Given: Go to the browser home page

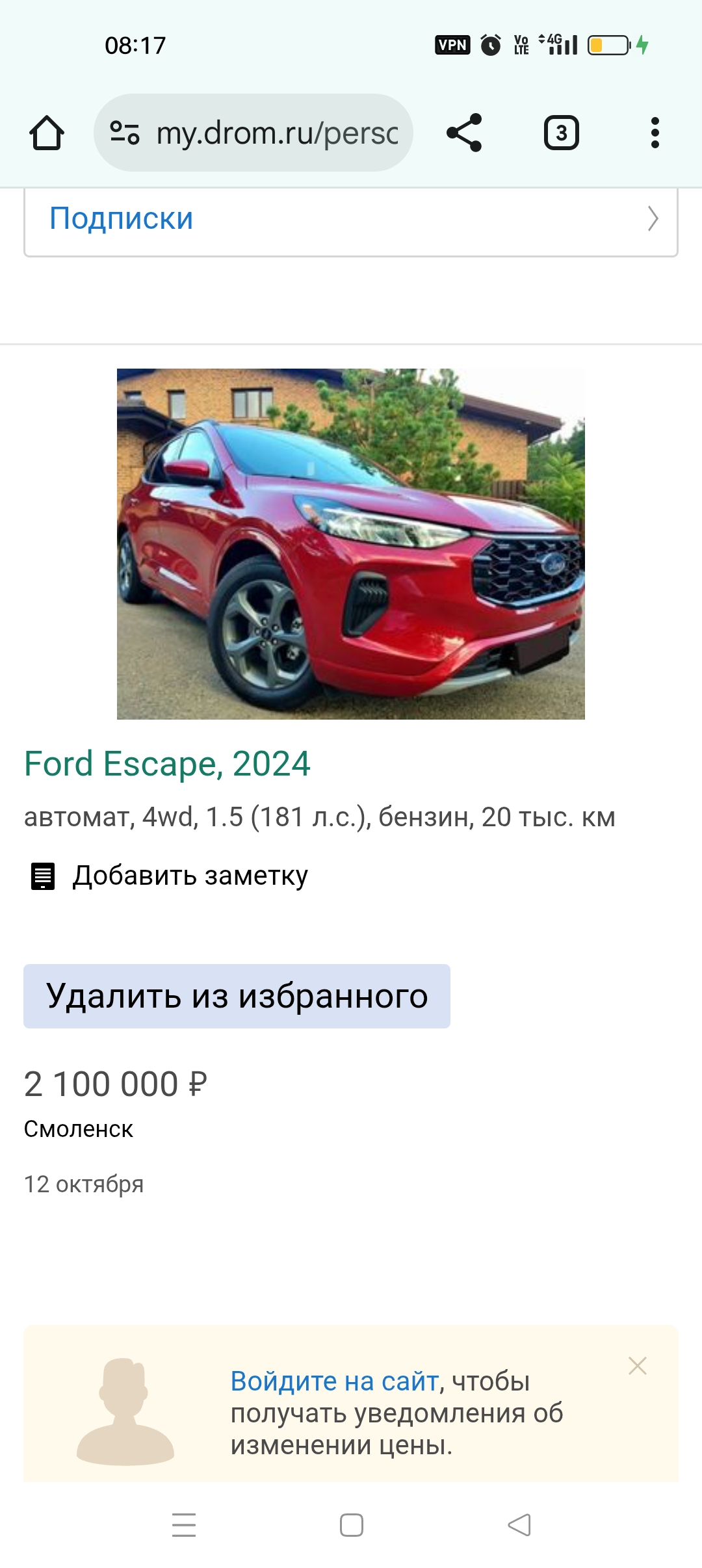Looking at the screenshot, I should (47, 133).
